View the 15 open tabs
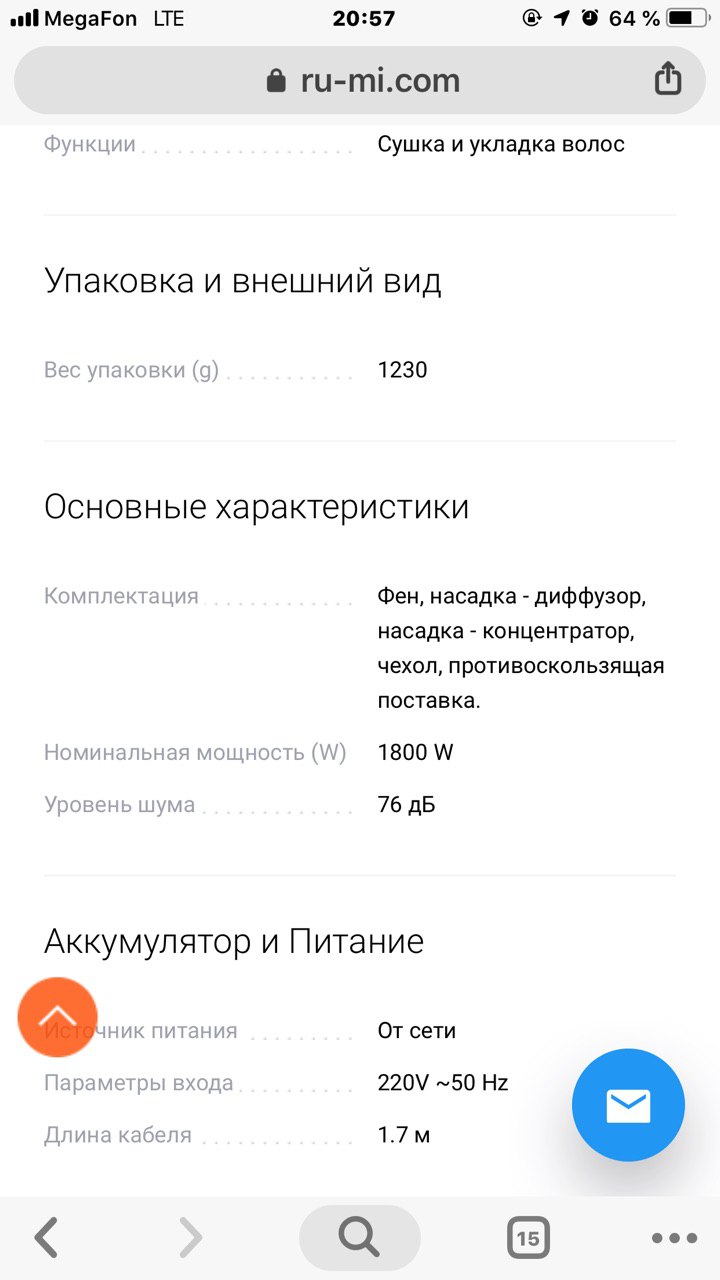The image size is (720, 1280). pos(527,1238)
